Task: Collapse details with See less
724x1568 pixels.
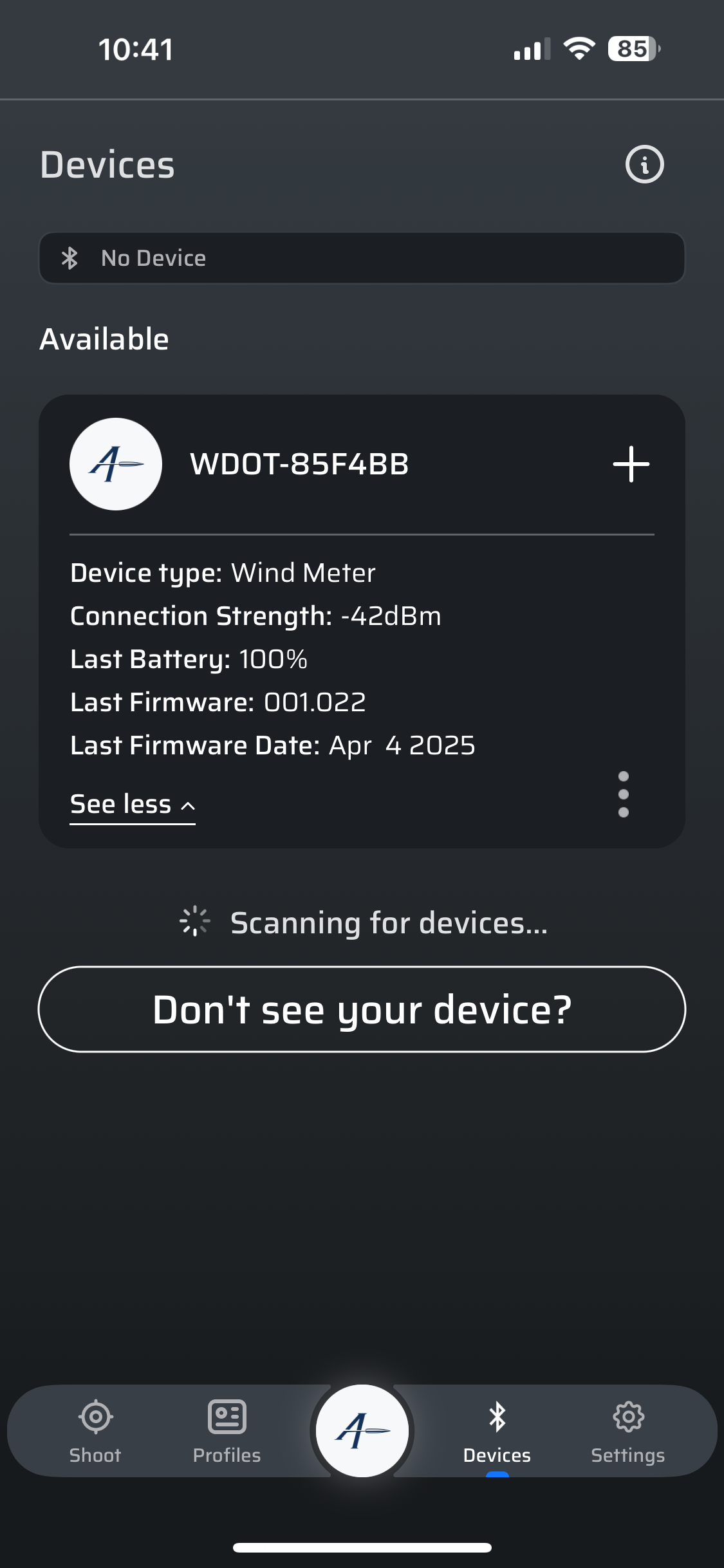Action: coord(133,805)
